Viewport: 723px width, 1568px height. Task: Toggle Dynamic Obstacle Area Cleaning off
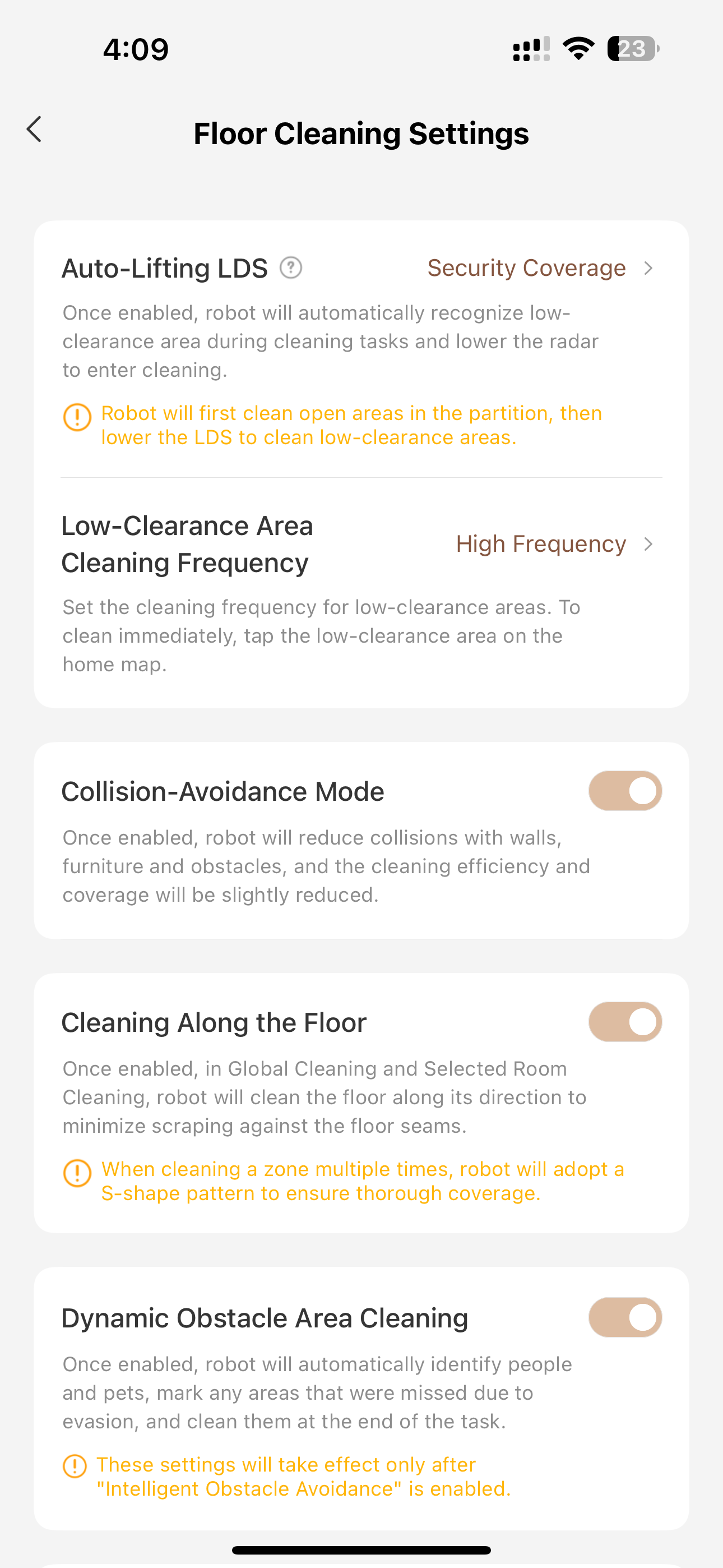coord(624,1317)
